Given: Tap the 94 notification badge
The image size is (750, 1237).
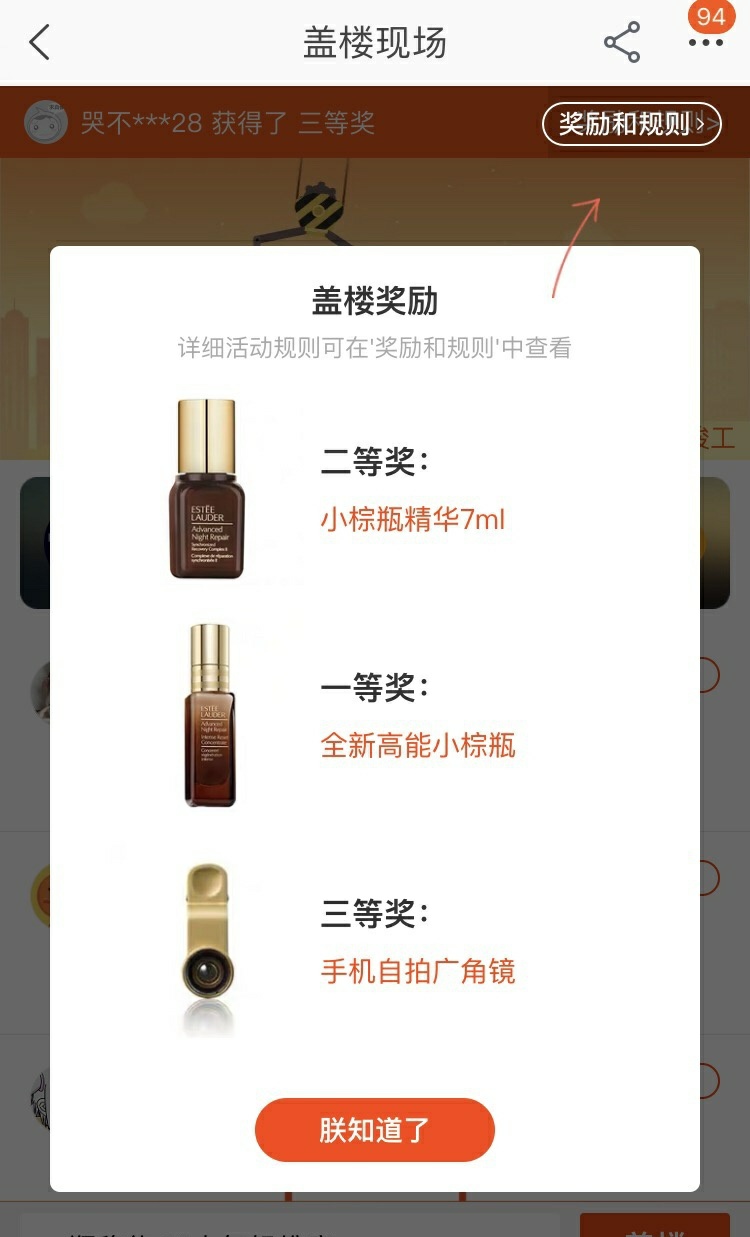Looking at the screenshot, I should [x=710, y=17].
